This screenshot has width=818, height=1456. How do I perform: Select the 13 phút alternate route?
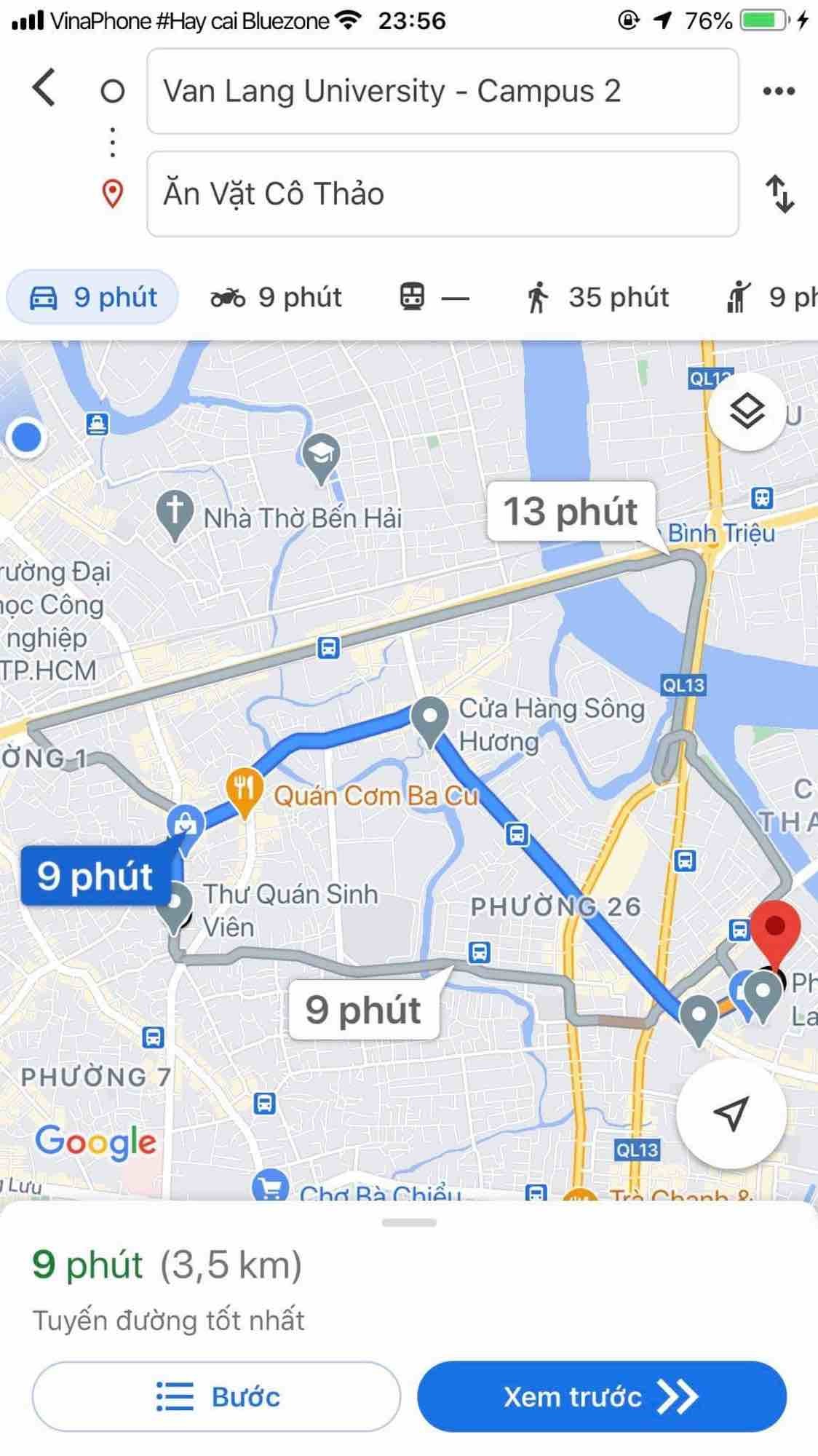click(571, 512)
